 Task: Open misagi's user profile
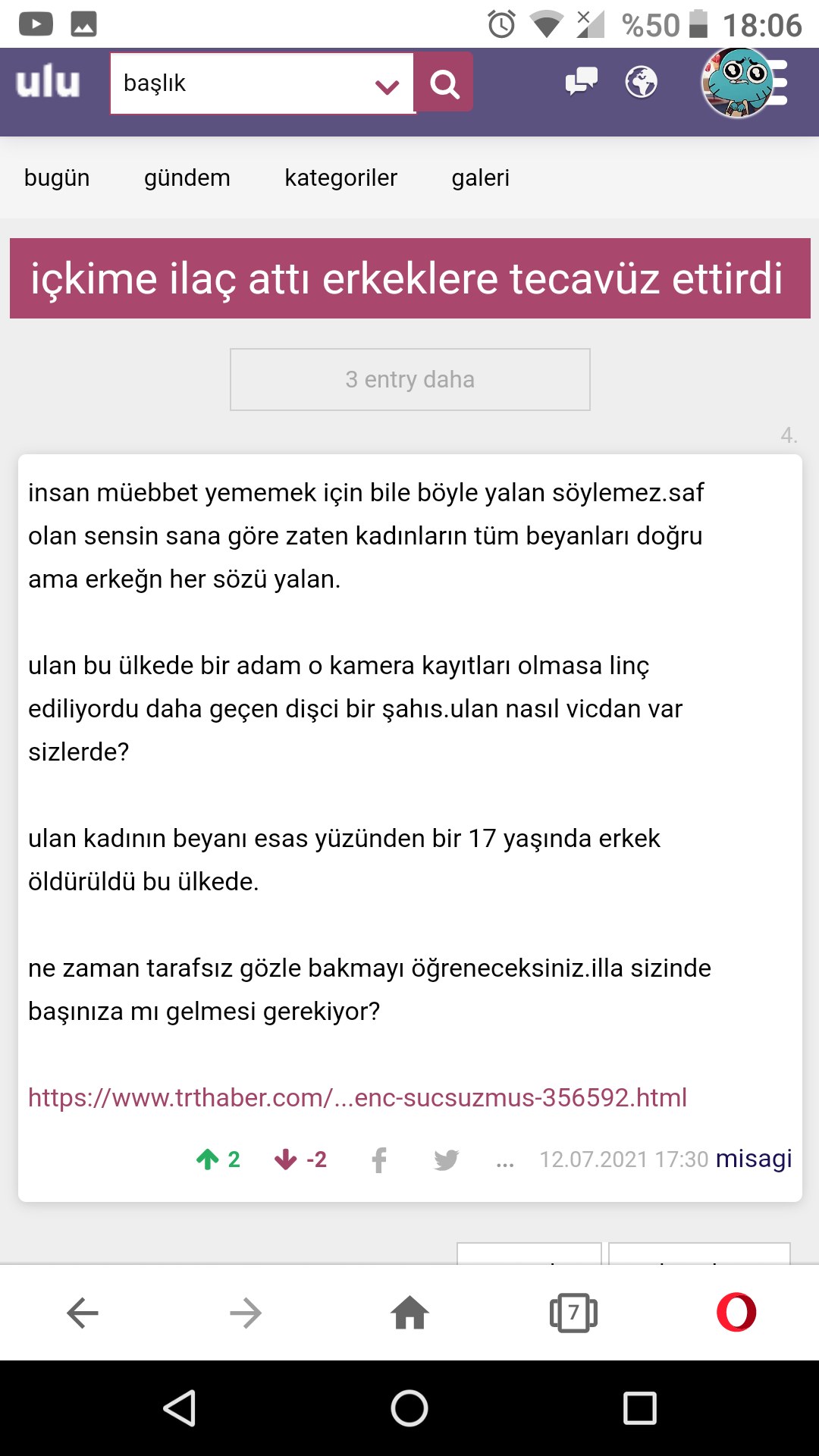pyautogui.click(x=754, y=1159)
